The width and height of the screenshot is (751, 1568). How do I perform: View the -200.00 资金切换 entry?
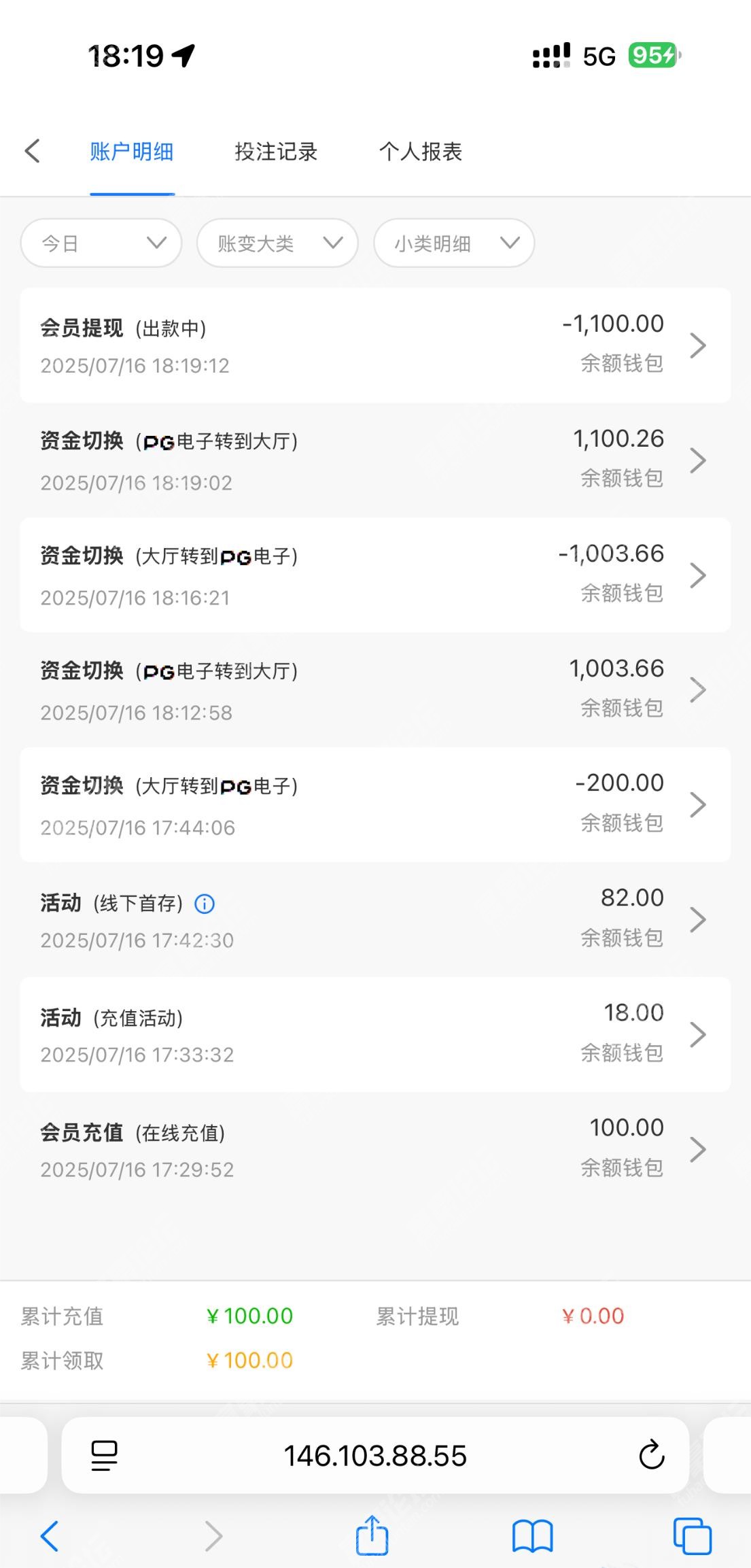pos(375,805)
